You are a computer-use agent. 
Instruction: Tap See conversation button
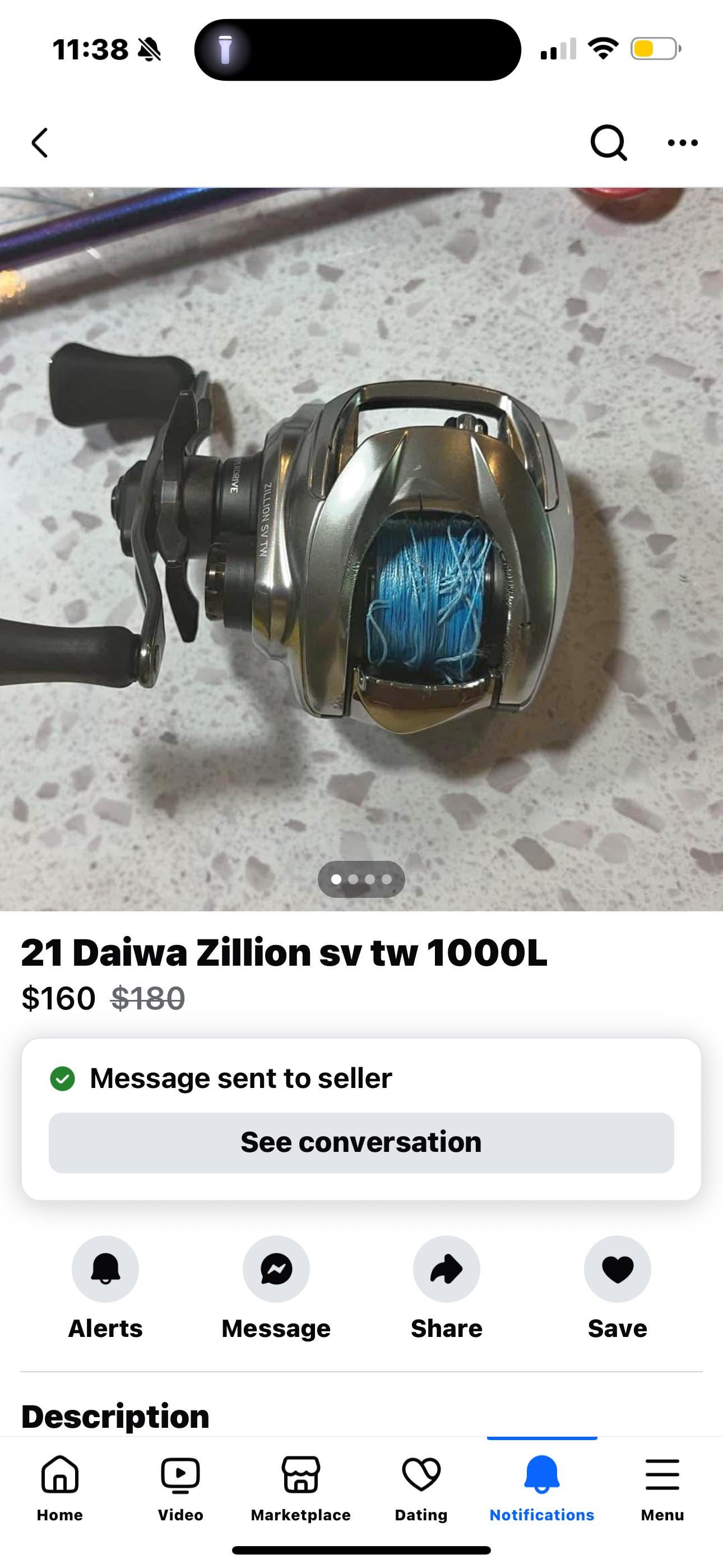(361, 1142)
